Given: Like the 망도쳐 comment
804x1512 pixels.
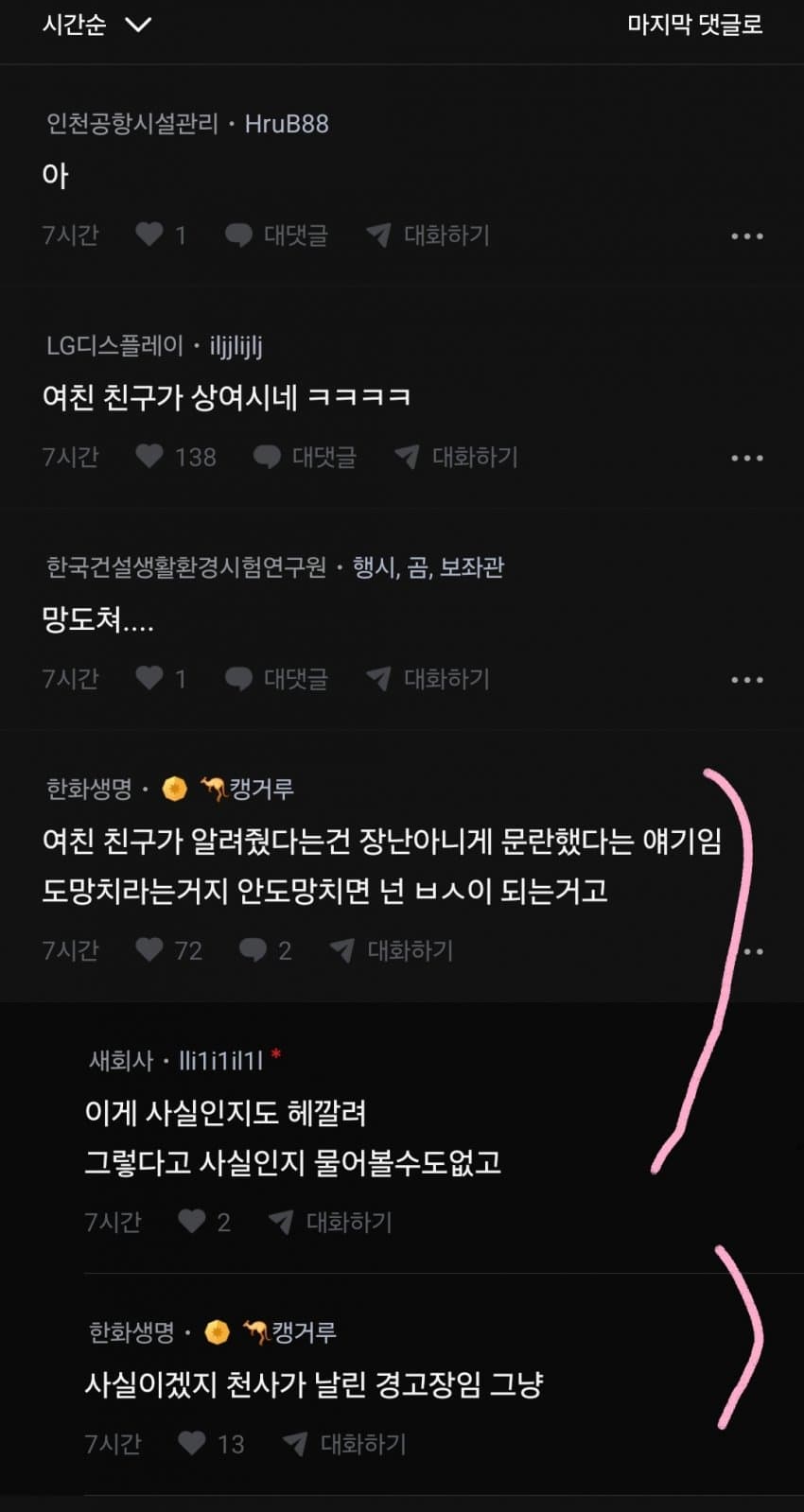Looking at the screenshot, I should (x=149, y=678).
